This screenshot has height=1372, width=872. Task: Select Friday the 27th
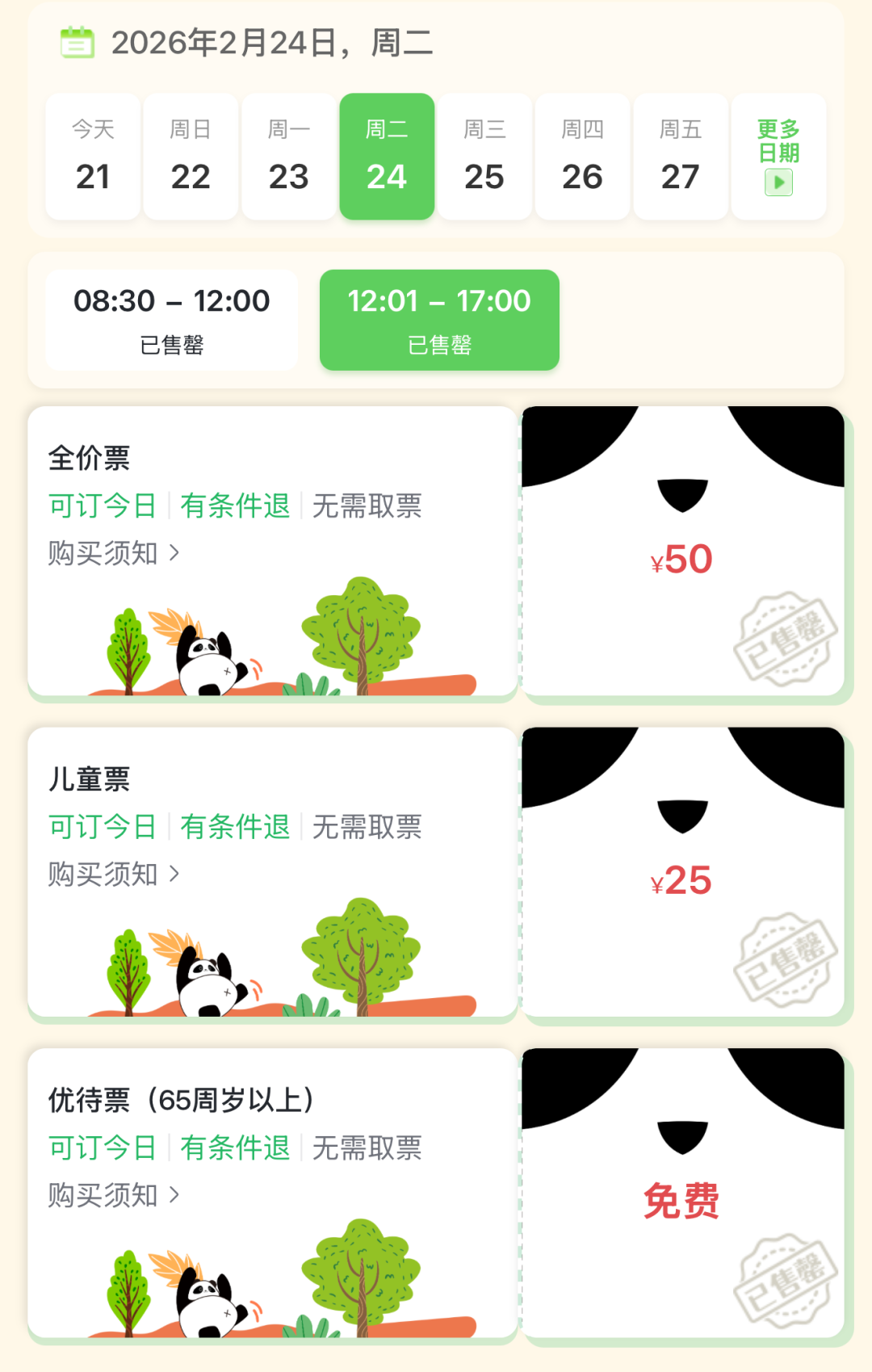680,157
